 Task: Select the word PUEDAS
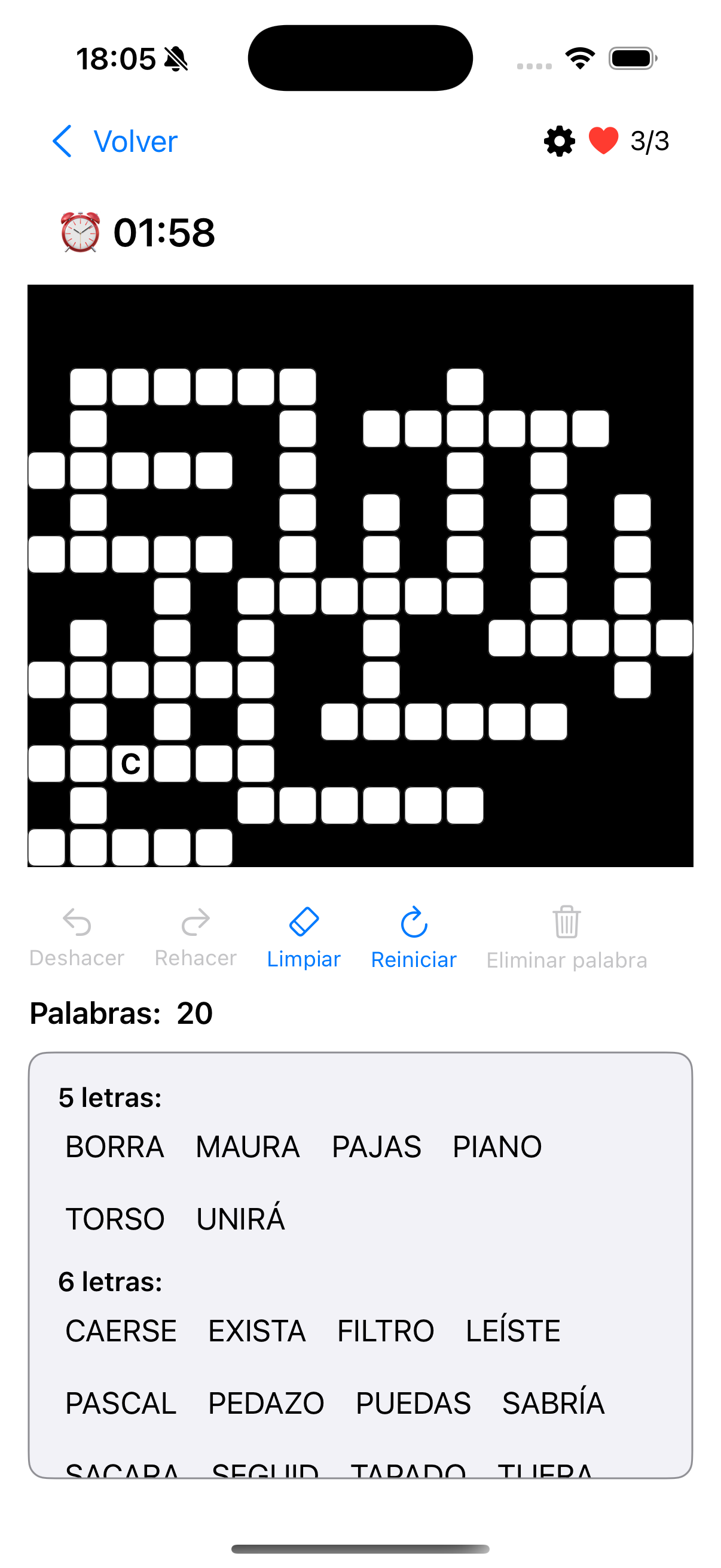pyautogui.click(x=413, y=1404)
